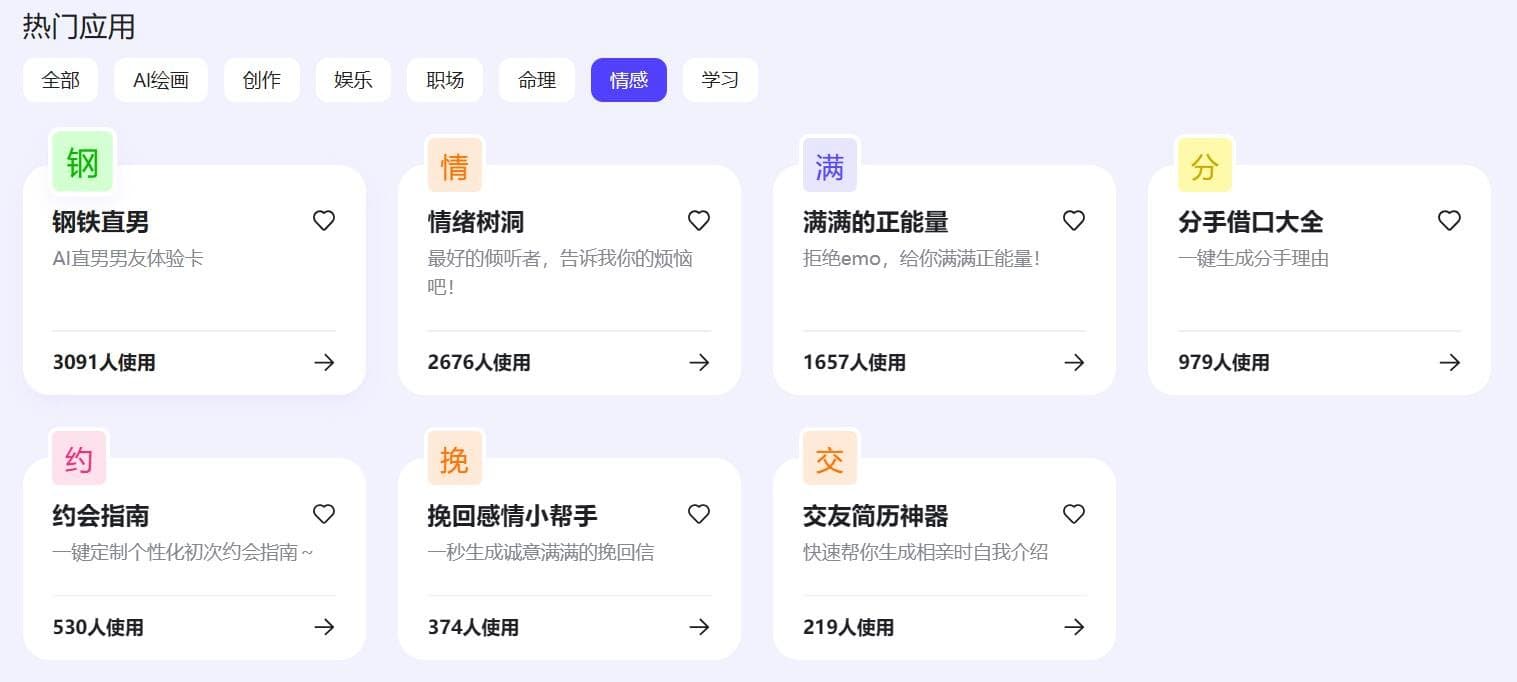Select the 全部 category chip
The image size is (1517, 682).
pyautogui.click(x=60, y=80)
